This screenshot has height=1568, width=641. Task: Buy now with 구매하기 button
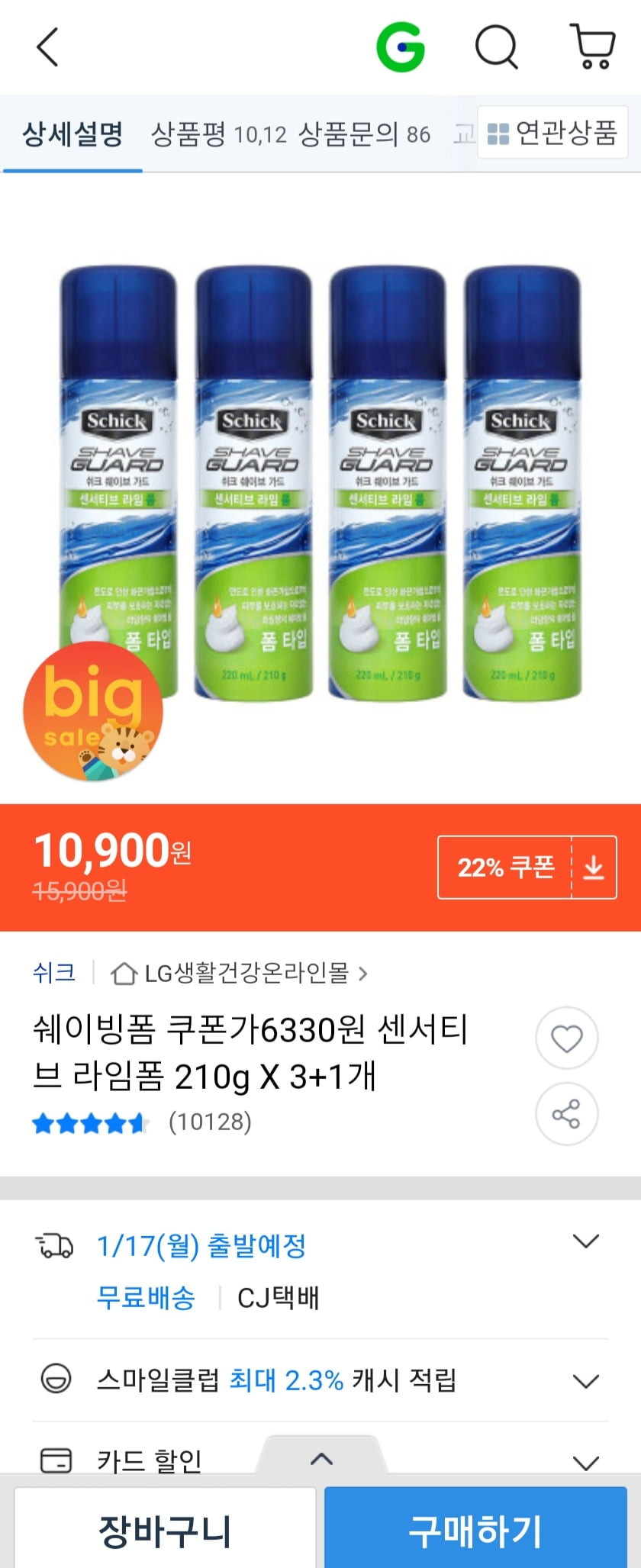475,1530
